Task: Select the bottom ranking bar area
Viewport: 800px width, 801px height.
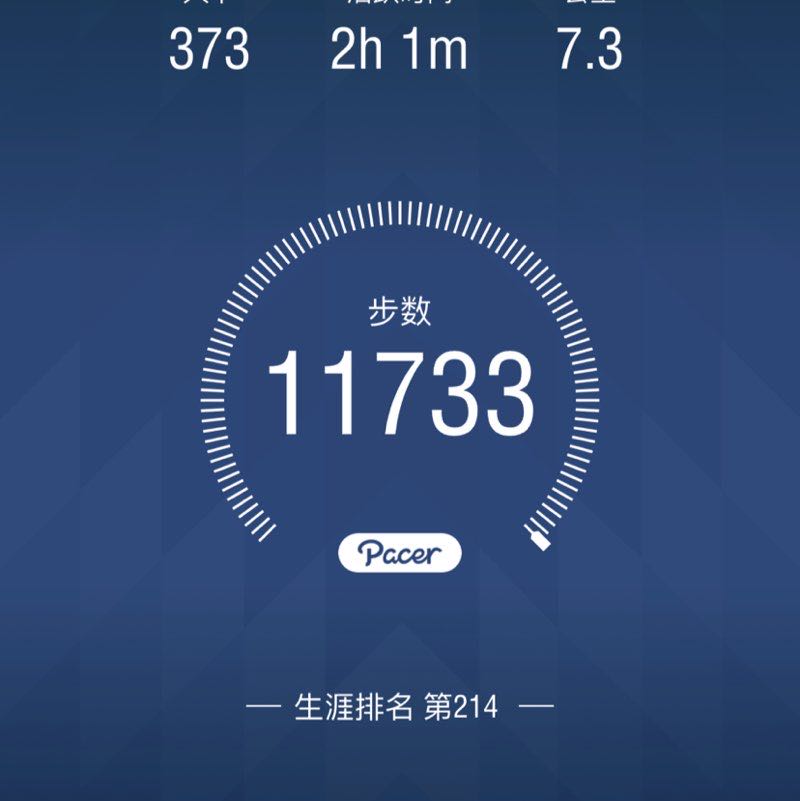Action: (399, 703)
